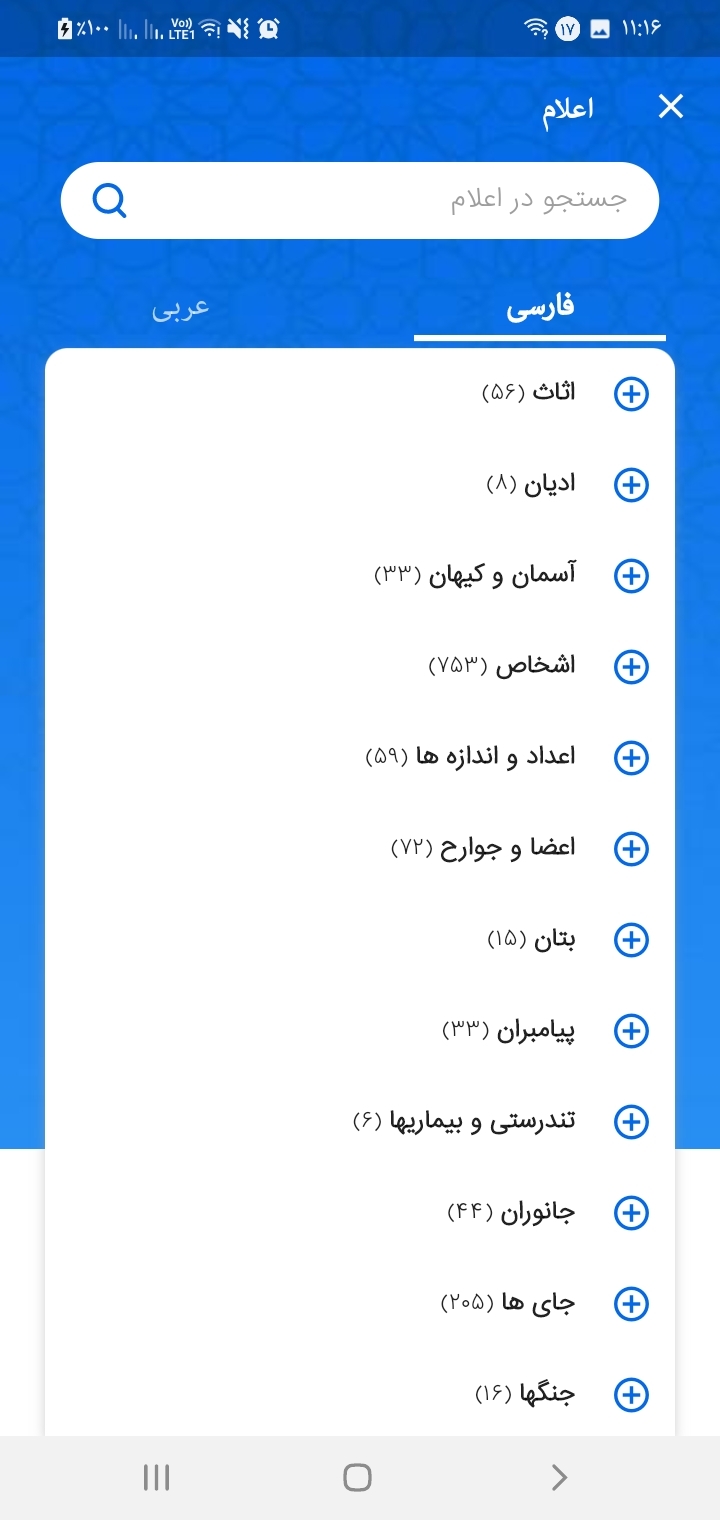Tap the plus icon for اعضا و جوارح

(631, 849)
